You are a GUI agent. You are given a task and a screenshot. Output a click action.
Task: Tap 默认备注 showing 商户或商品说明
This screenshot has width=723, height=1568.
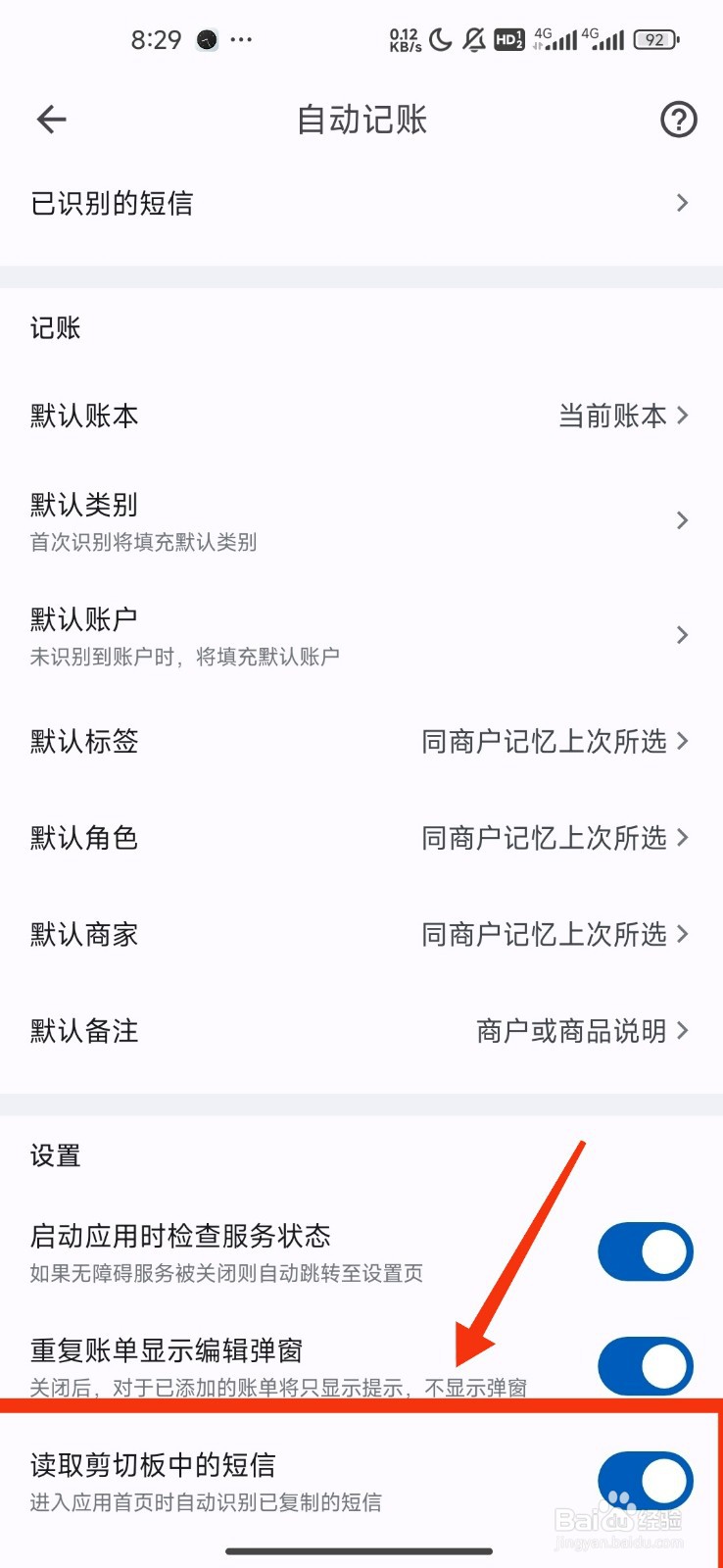pyautogui.click(x=361, y=1031)
